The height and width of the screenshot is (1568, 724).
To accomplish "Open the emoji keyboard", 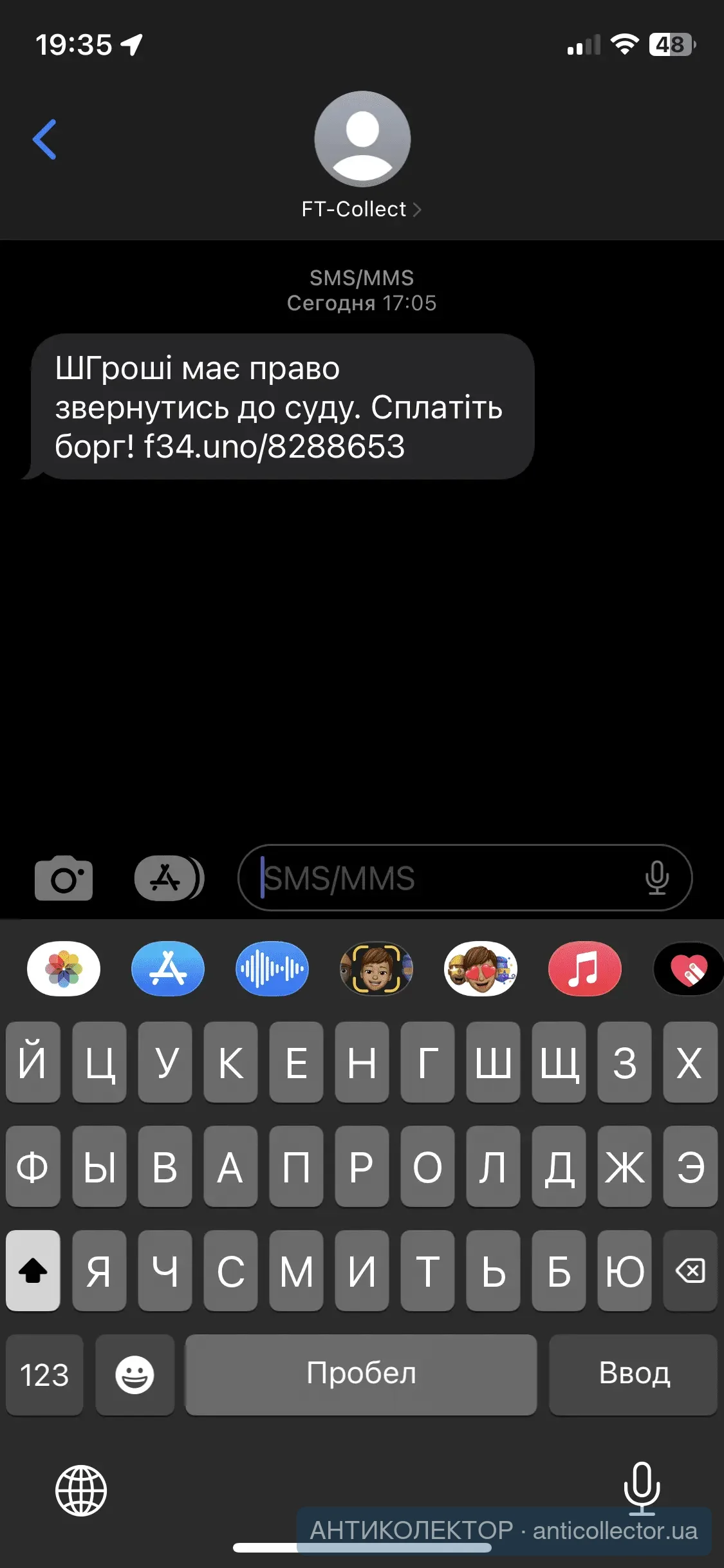I will (x=135, y=1375).
